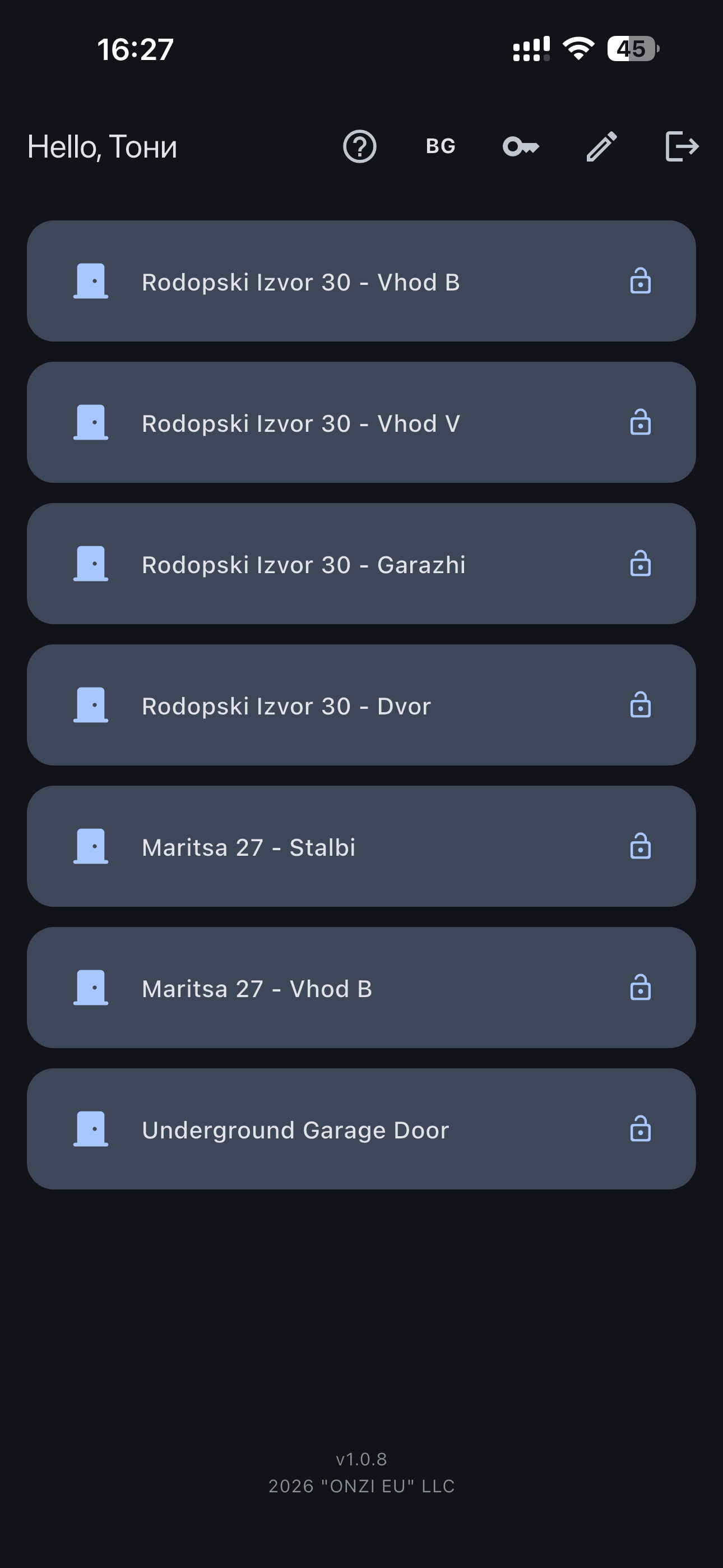Tap the door icon beside Rodopski Izvor 30 - Dvor

coord(91,705)
